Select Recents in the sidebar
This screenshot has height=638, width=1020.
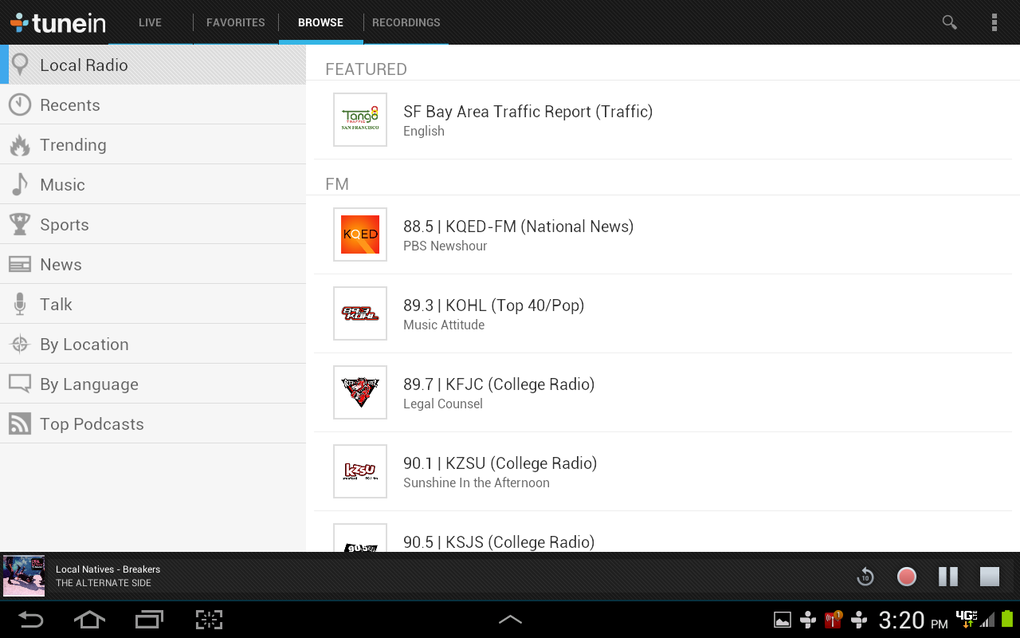[153, 105]
